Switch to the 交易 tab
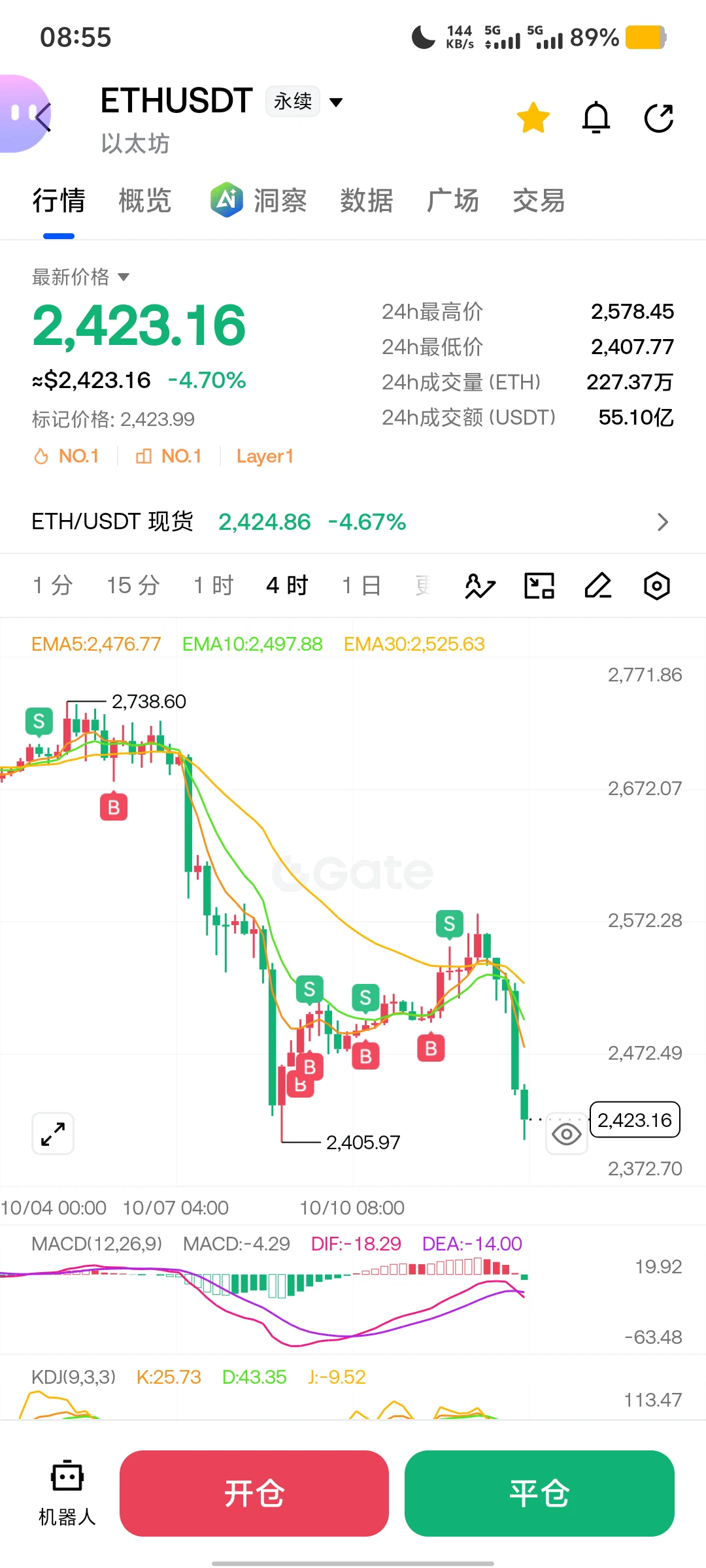The height and width of the screenshot is (1568, 706). coord(539,201)
